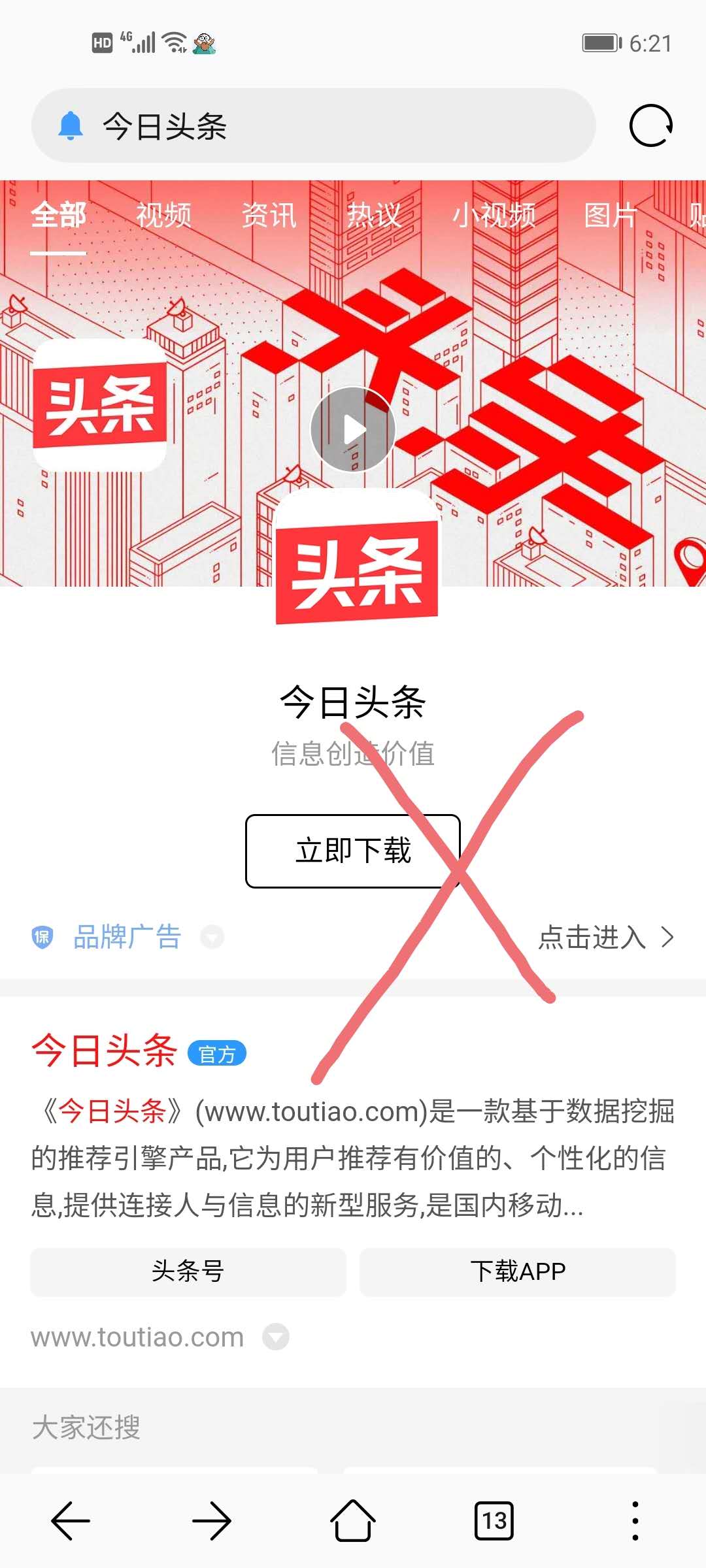The image size is (706, 1568).
Task: Tap the page refresh icon
Action: pos(650,125)
